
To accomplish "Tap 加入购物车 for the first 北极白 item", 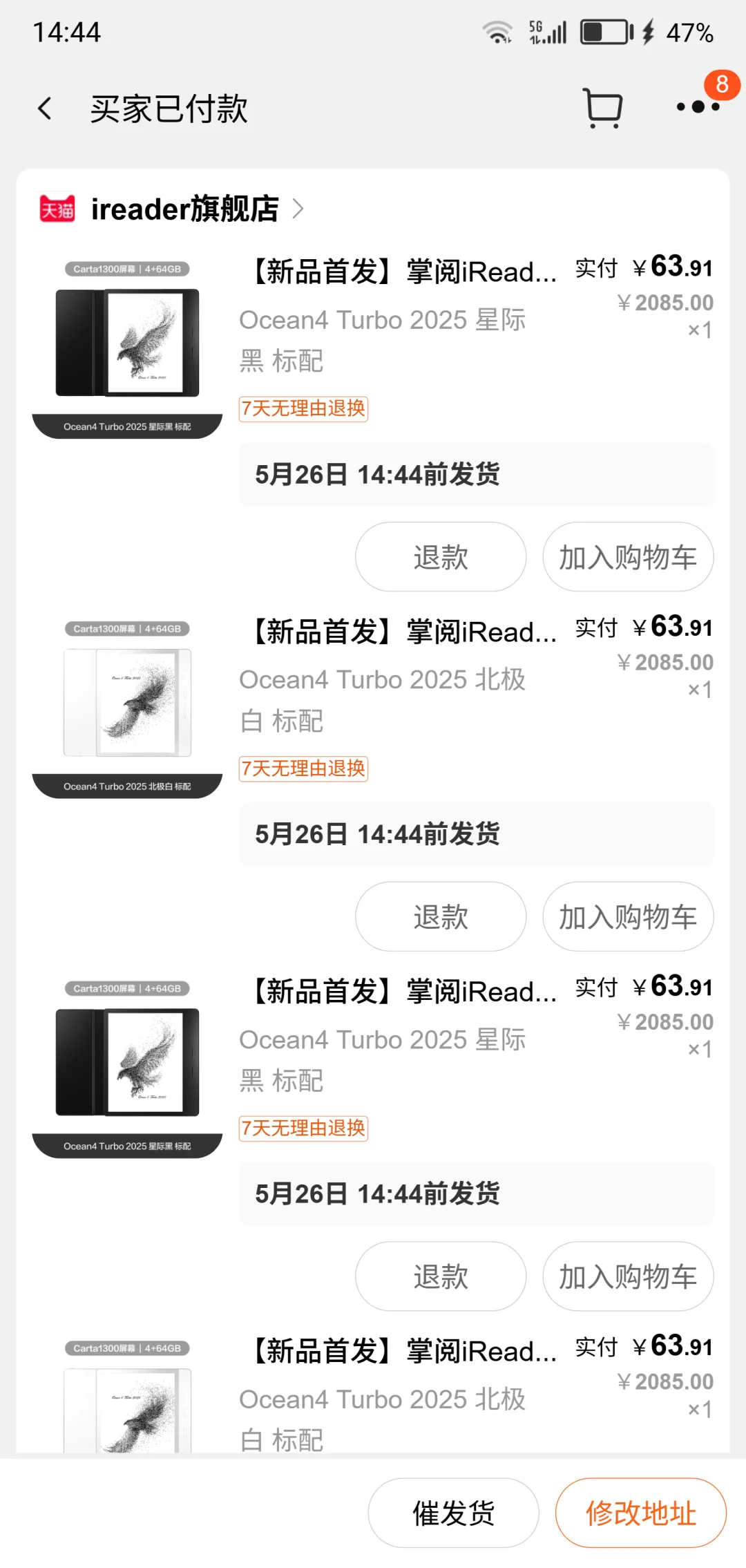I will tap(627, 916).
